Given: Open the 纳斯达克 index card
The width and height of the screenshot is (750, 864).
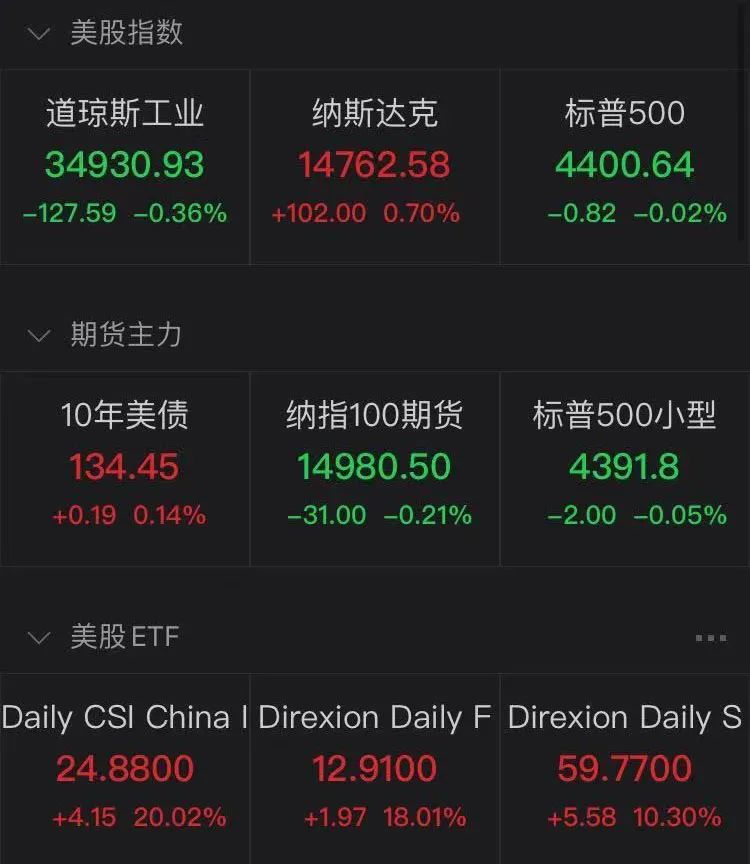Looking at the screenshot, I should (x=374, y=165).
